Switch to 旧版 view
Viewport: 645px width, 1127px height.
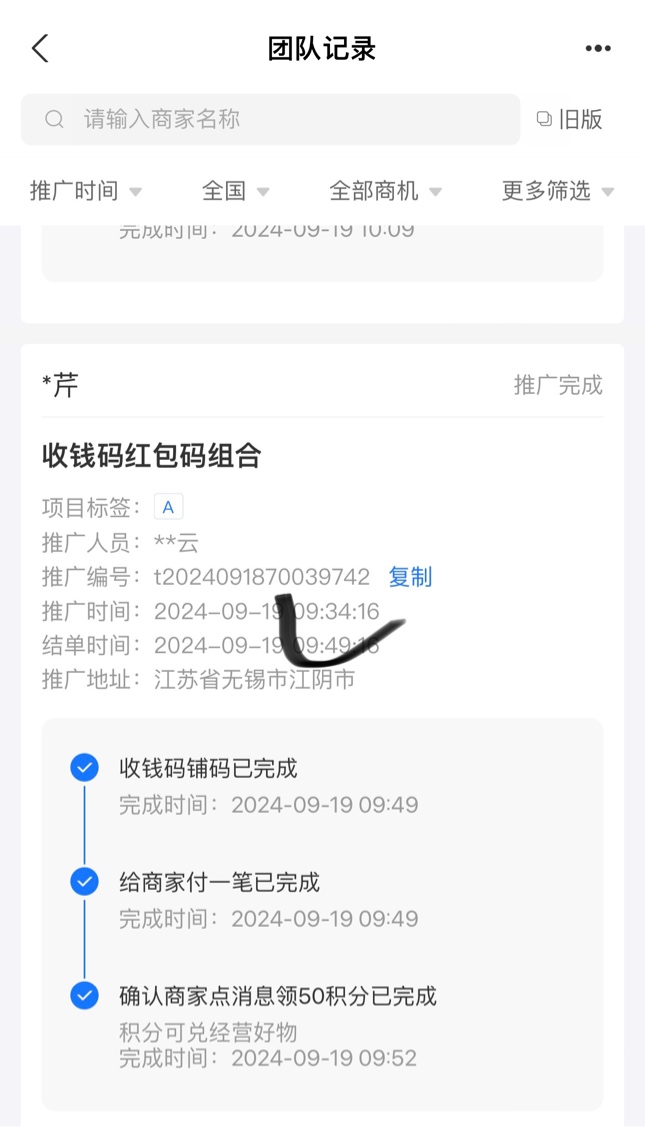(570, 120)
